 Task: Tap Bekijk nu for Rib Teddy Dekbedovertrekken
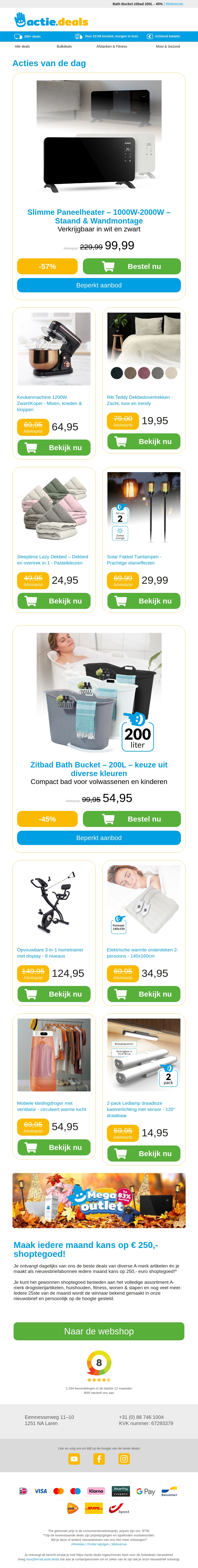144,441
